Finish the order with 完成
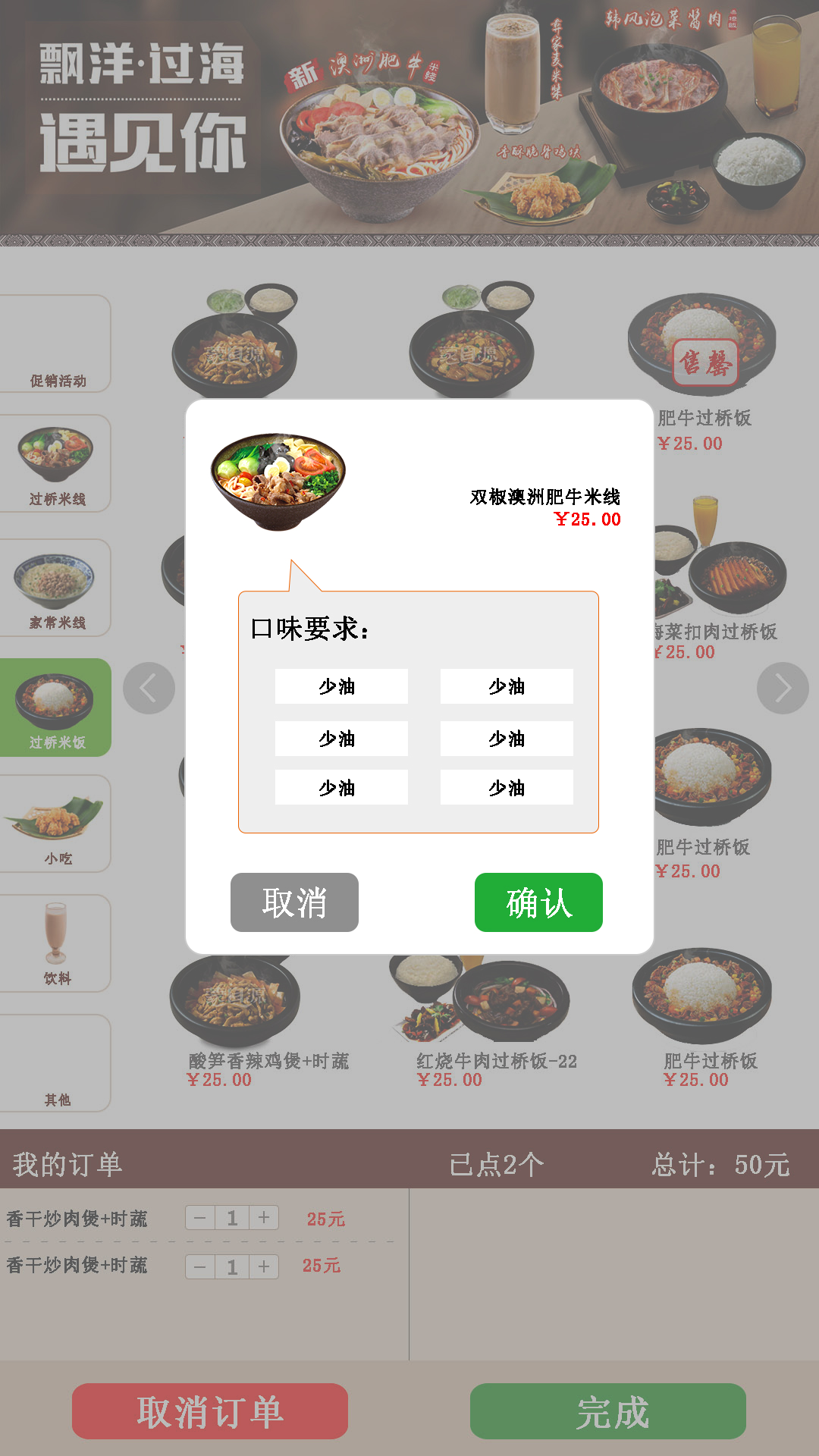Viewport: 819px width, 1456px height. pyautogui.click(x=607, y=1411)
